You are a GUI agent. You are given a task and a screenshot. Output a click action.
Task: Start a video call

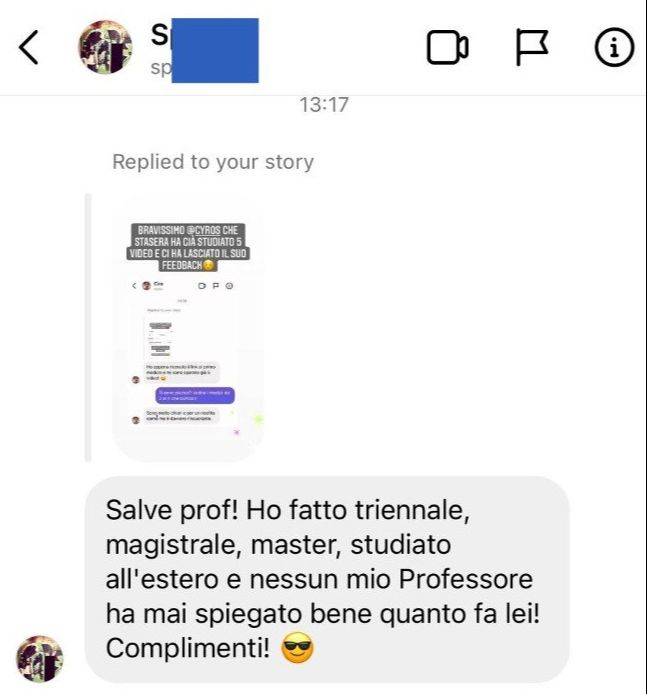point(447,47)
